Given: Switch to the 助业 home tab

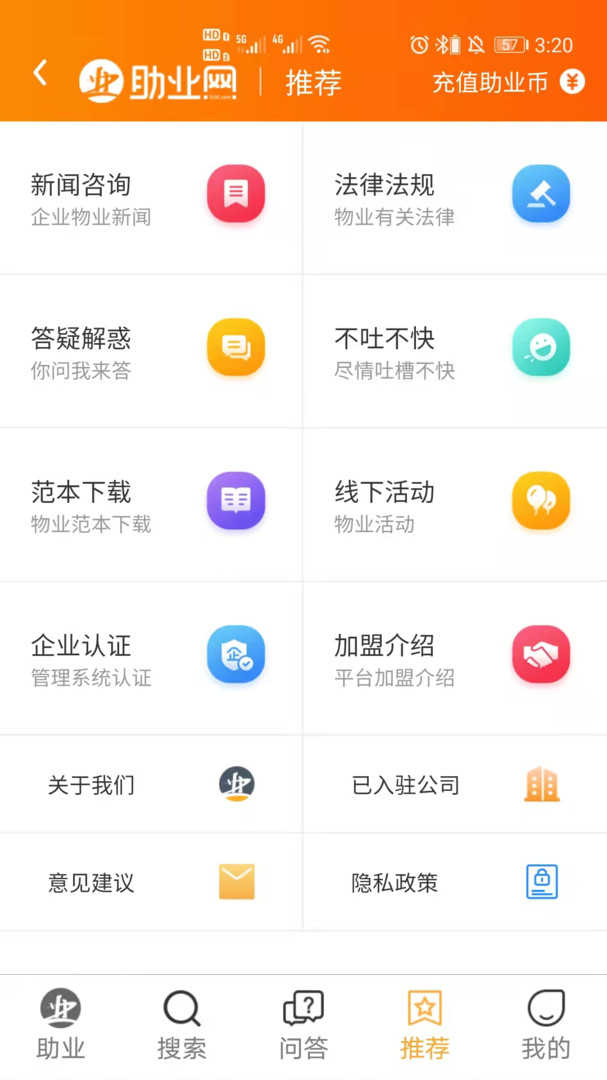Looking at the screenshot, I should [61, 1025].
